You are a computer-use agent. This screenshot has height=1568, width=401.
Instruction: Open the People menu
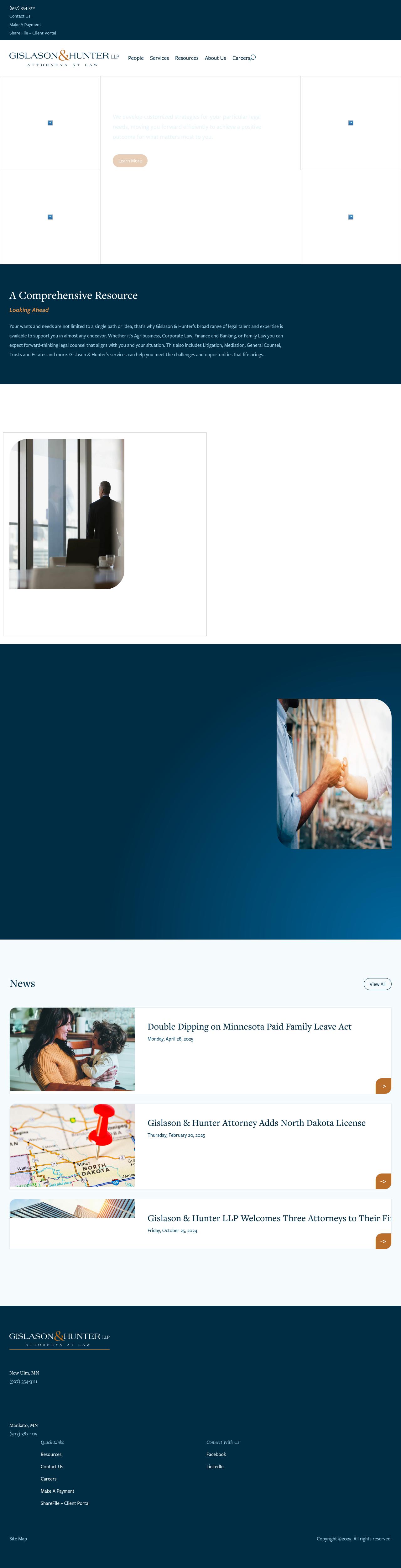(x=136, y=58)
